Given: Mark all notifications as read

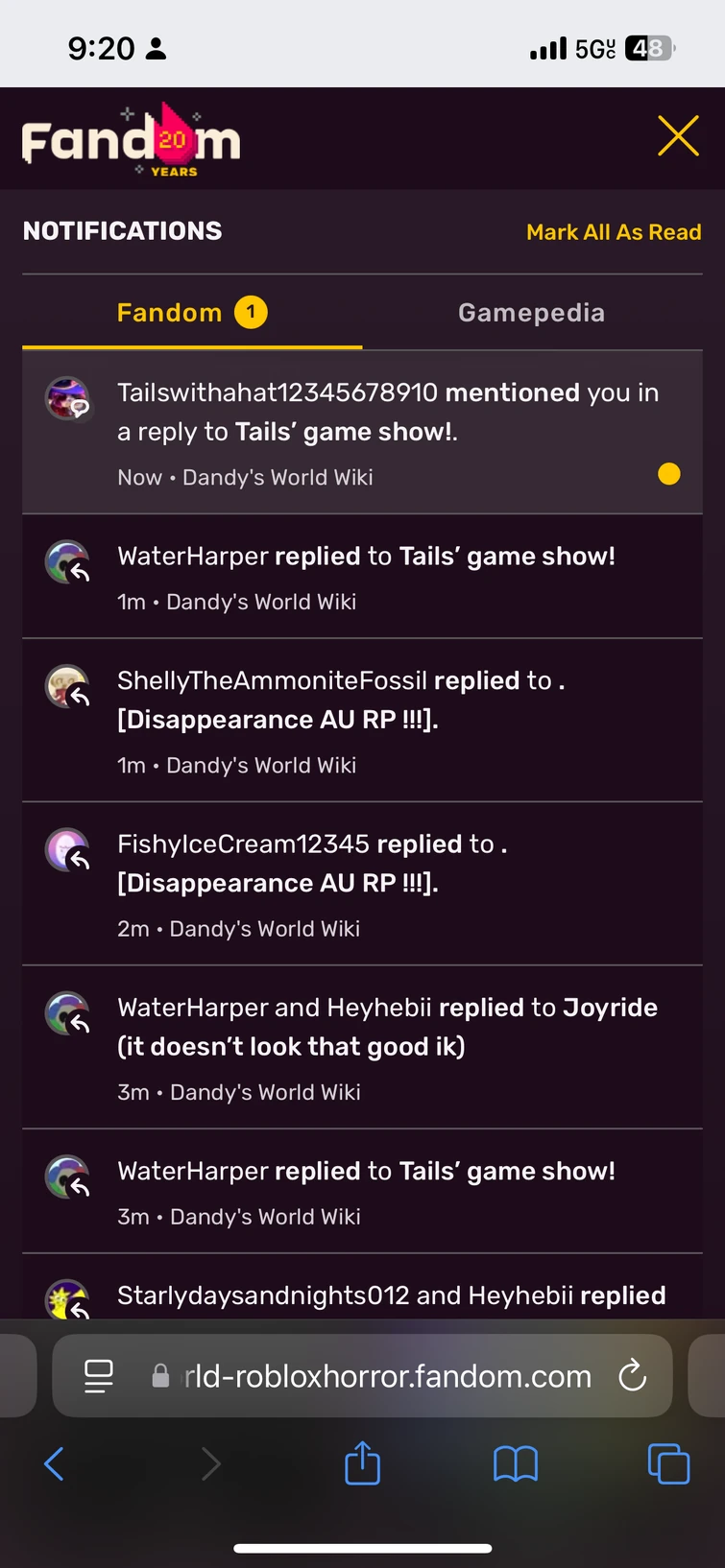Looking at the screenshot, I should pos(614,232).
